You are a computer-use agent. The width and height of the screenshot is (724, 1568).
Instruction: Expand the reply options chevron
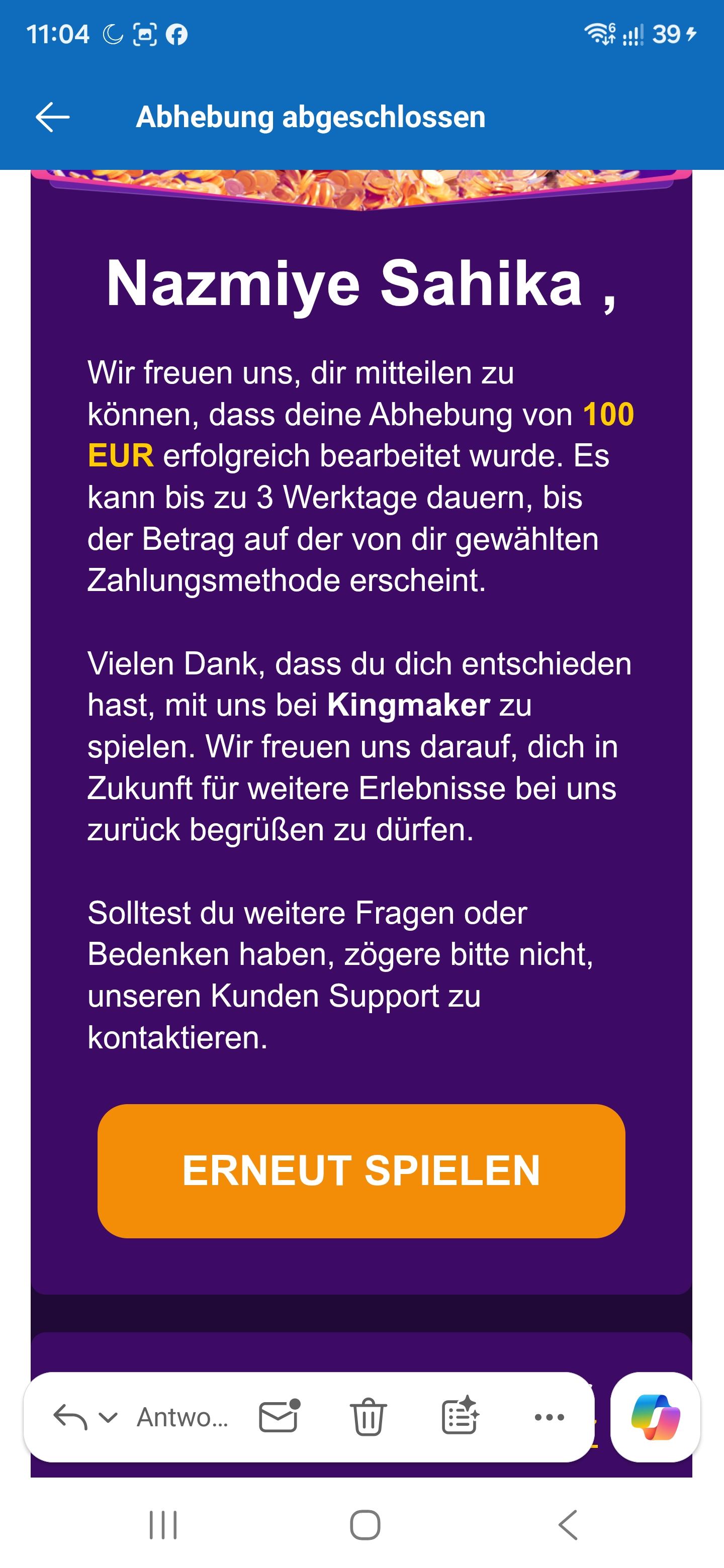click(x=109, y=1417)
